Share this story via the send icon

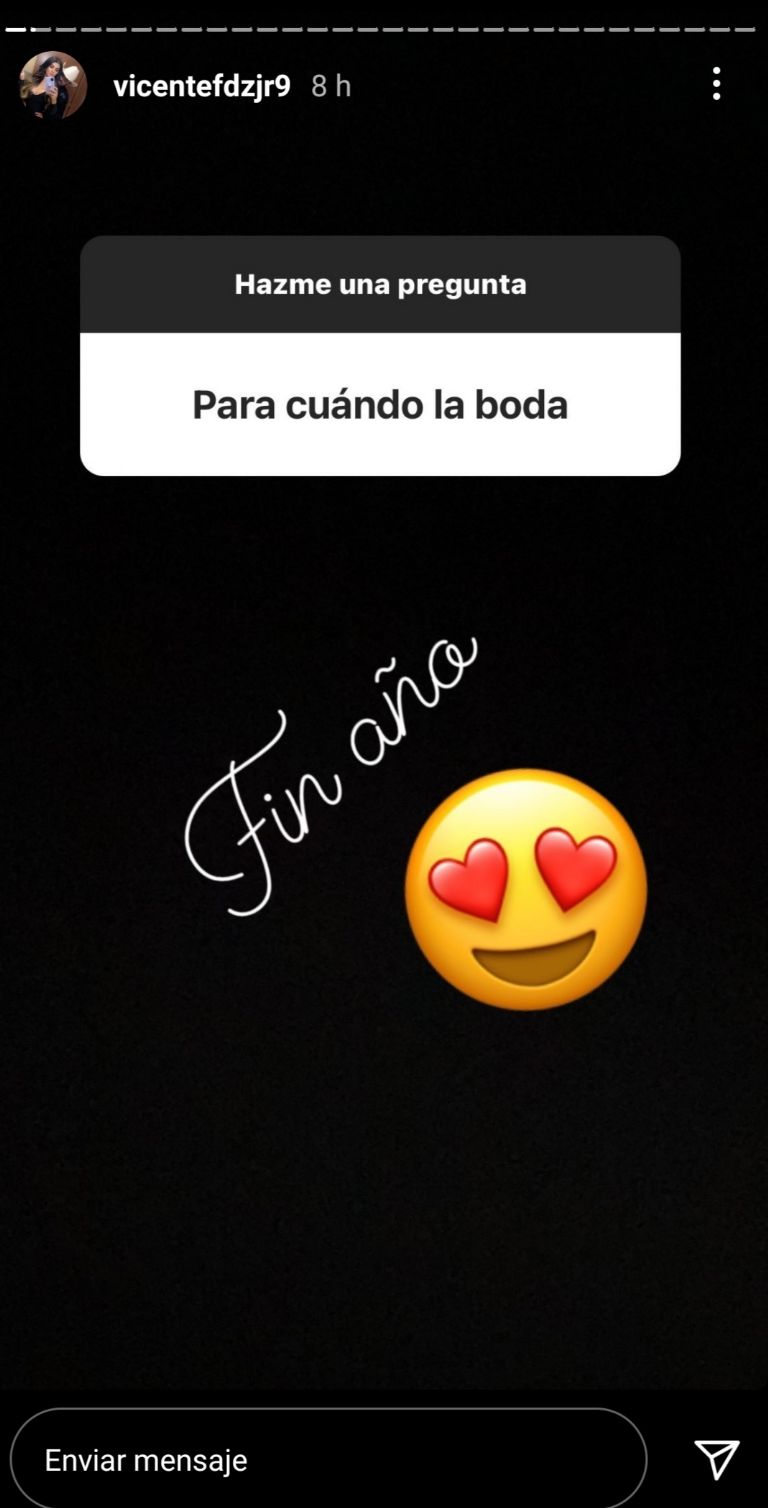click(x=717, y=1459)
